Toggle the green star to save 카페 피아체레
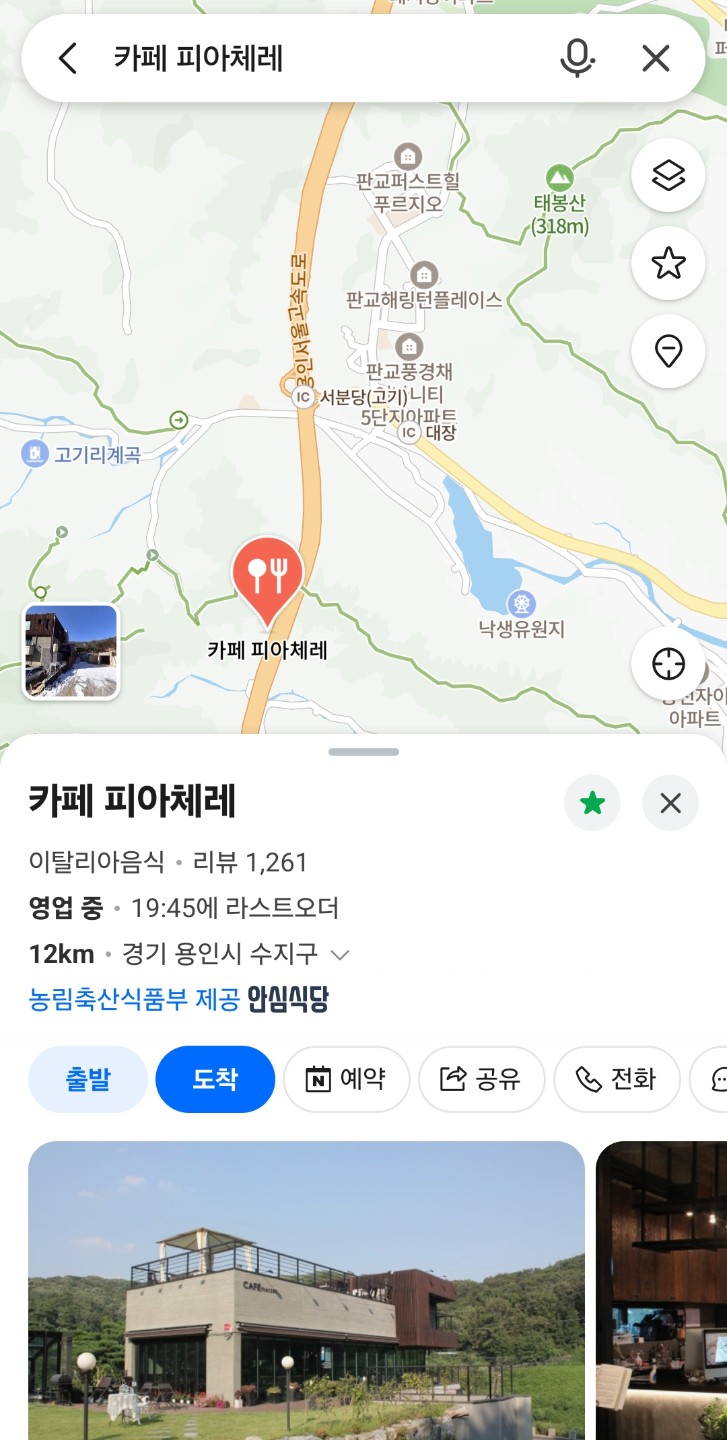Screen dimensions: 727x1440 click(593, 802)
